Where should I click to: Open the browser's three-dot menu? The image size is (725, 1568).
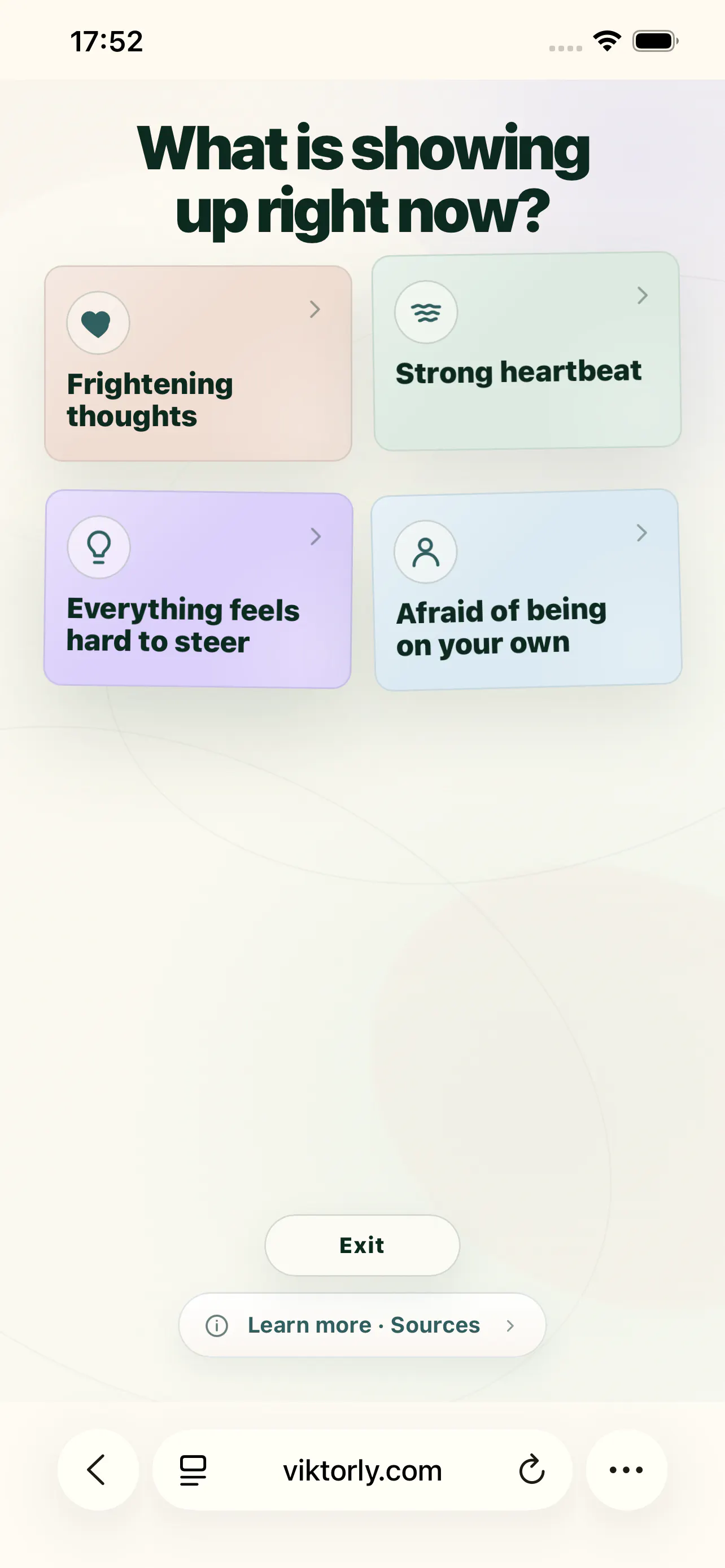coord(626,1470)
